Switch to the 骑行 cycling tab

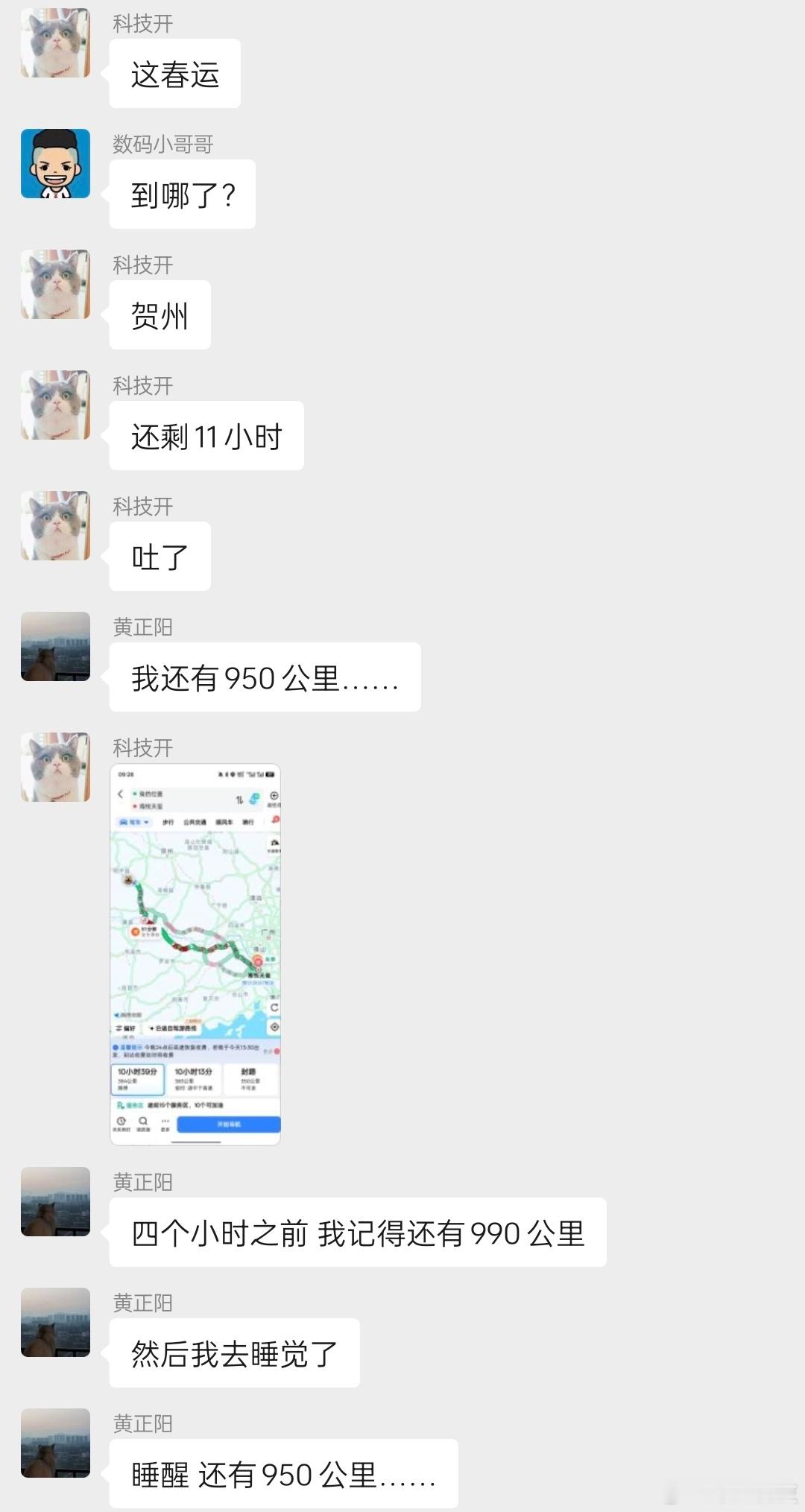(x=248, y=822)
